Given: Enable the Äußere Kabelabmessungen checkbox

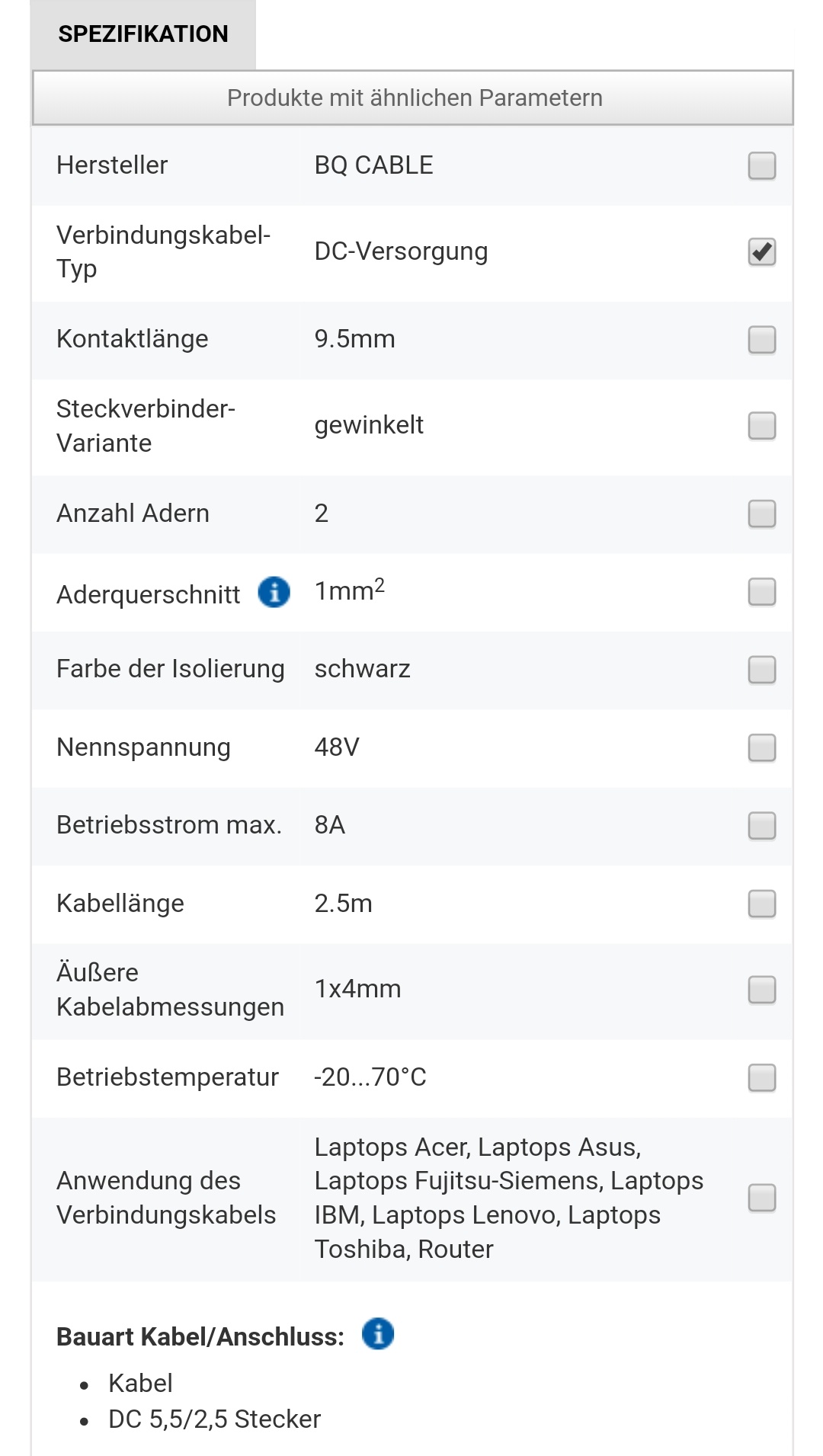Looking at the screenshot, I should 761,990.
